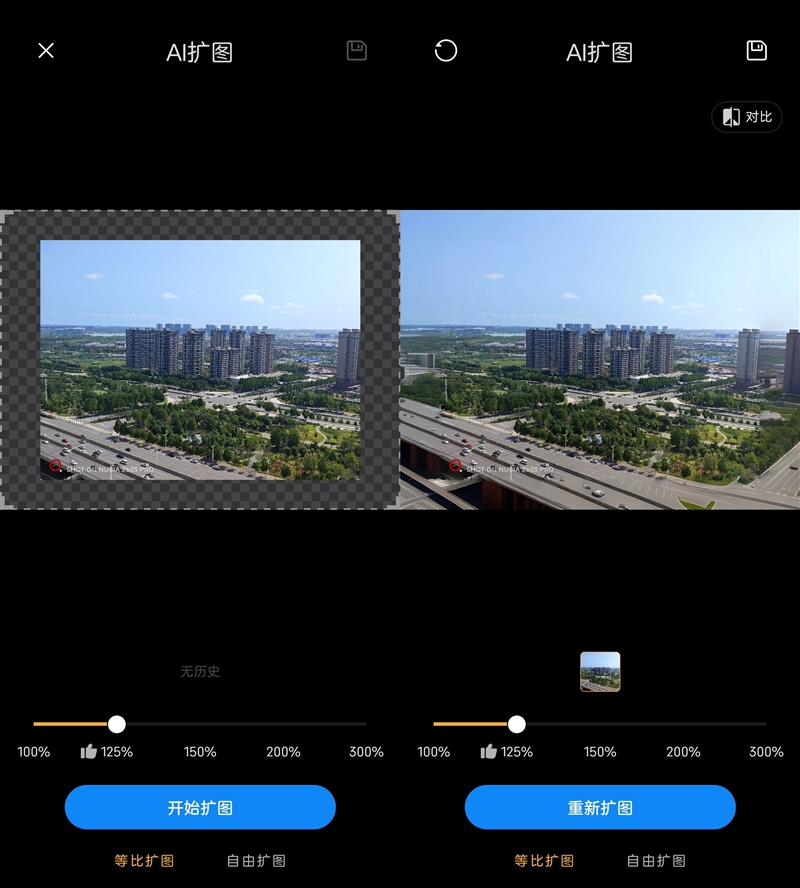Switch to 自由扩图 under the 重新扩图 button
The width and height of the screenshot is (800, 888).
656,861
